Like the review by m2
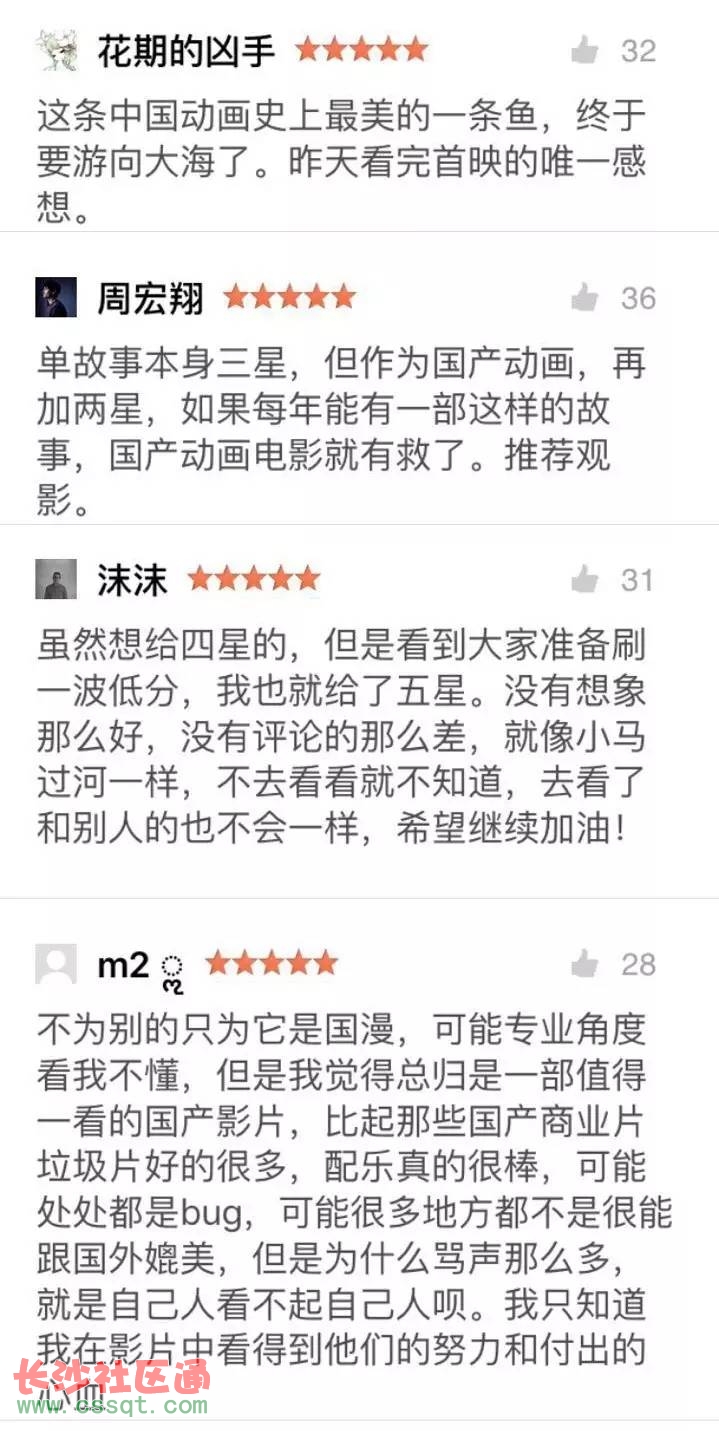Screen dimensions: 719x1431 coord(584,964)
